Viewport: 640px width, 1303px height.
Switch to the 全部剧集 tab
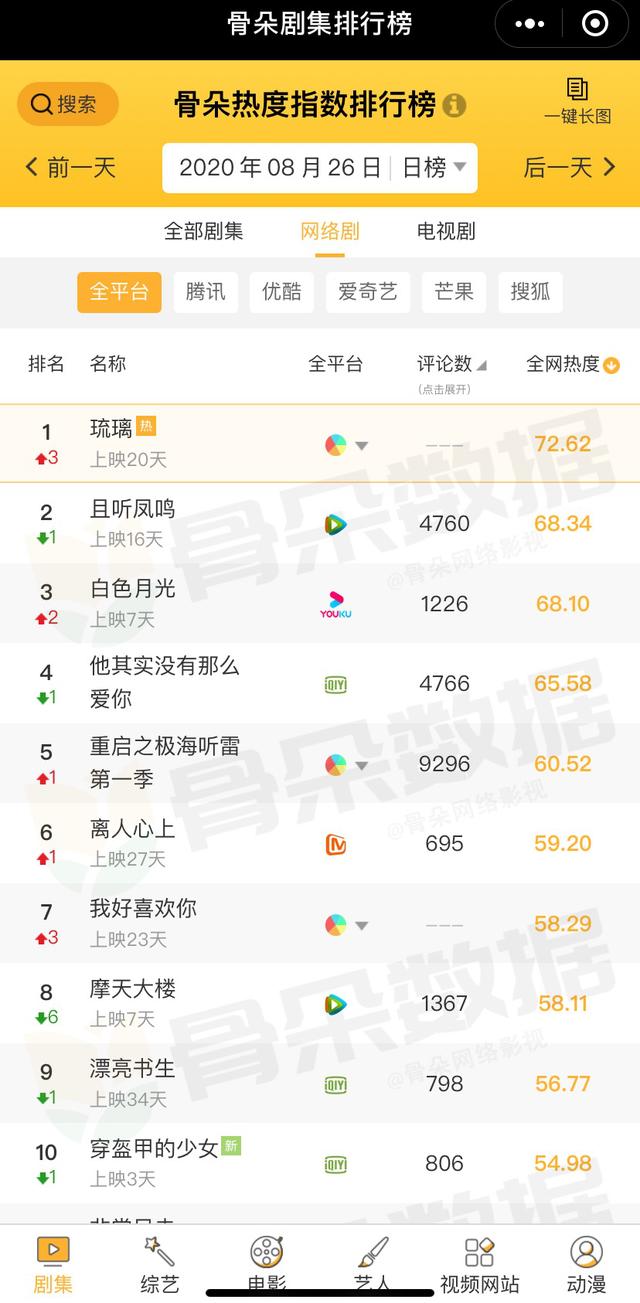point(203,232)
